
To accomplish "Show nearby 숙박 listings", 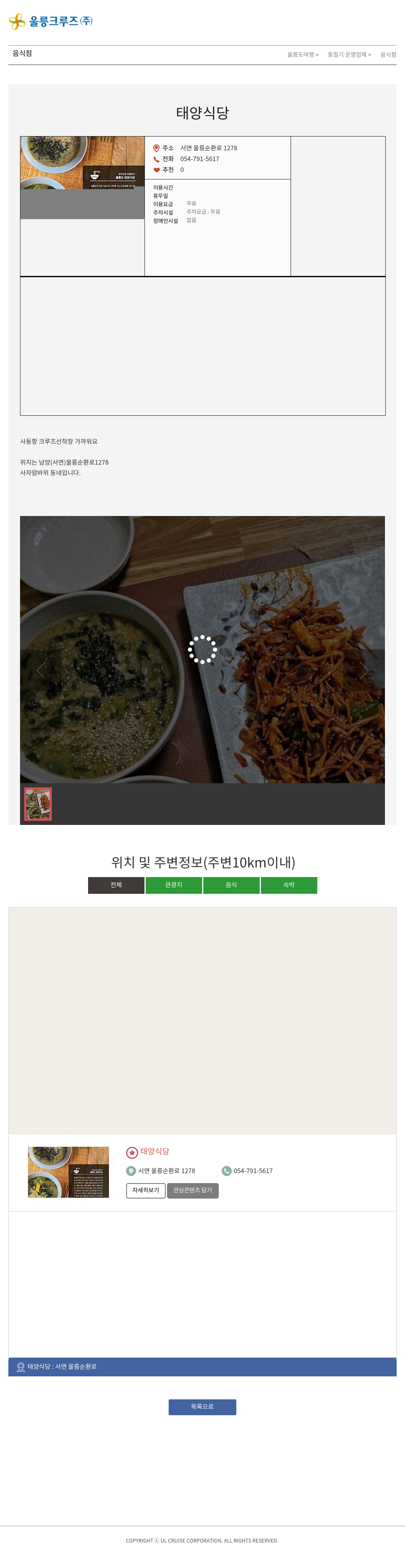I will 289,885.
